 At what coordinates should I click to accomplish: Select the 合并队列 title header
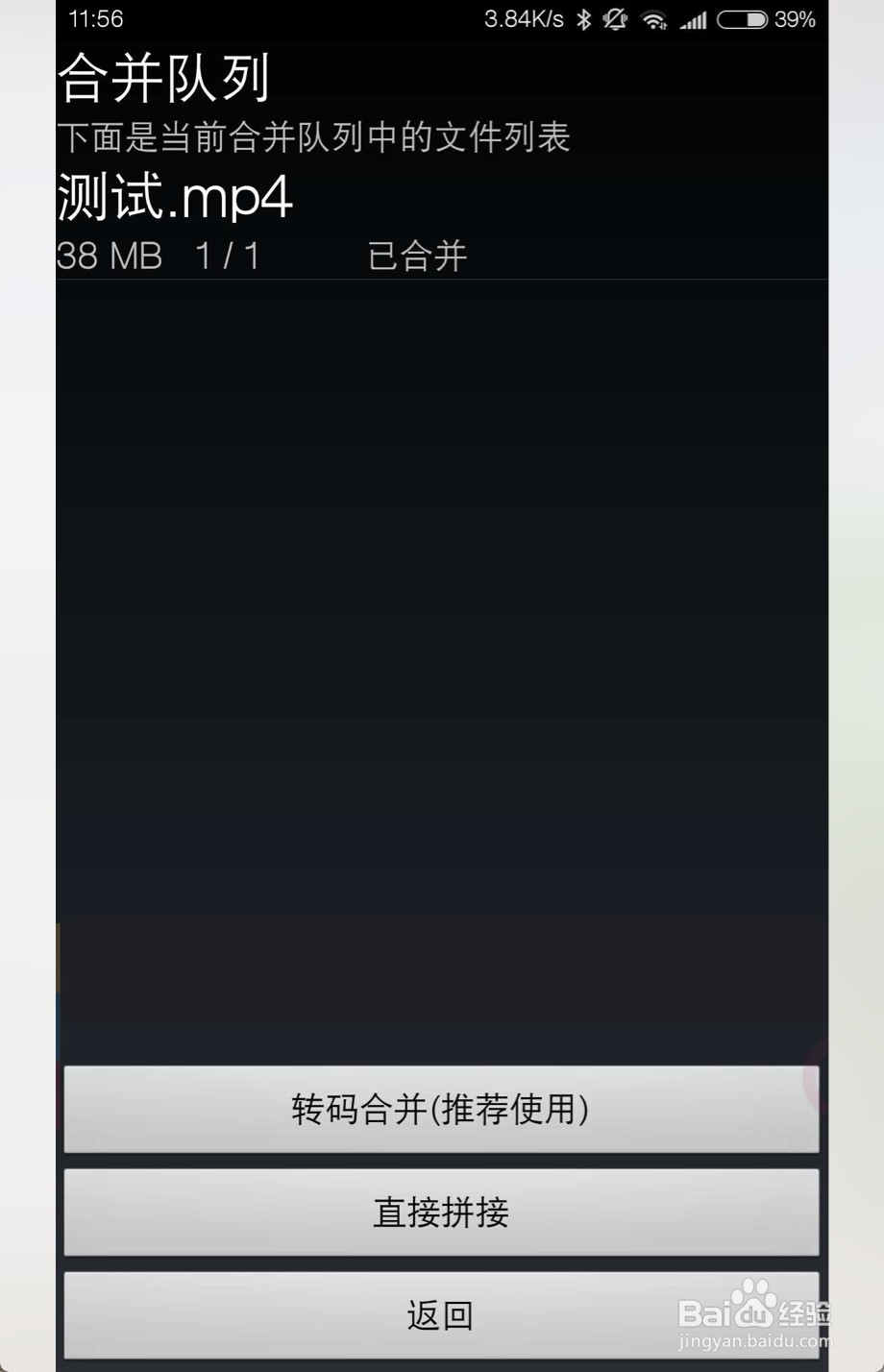pyautogui.click(x=165, y=77)
